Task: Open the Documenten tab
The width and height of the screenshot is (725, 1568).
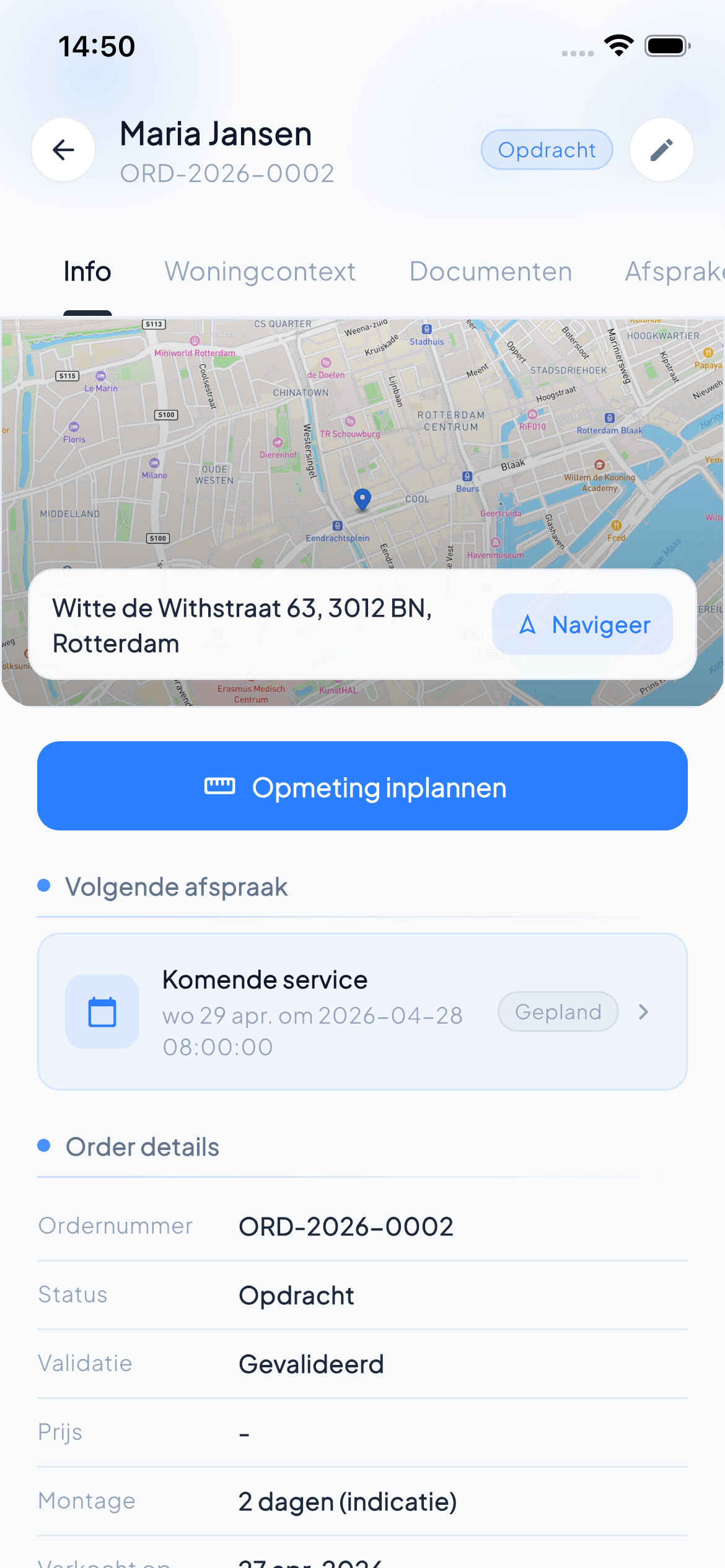Action: [x=490, y=271]
